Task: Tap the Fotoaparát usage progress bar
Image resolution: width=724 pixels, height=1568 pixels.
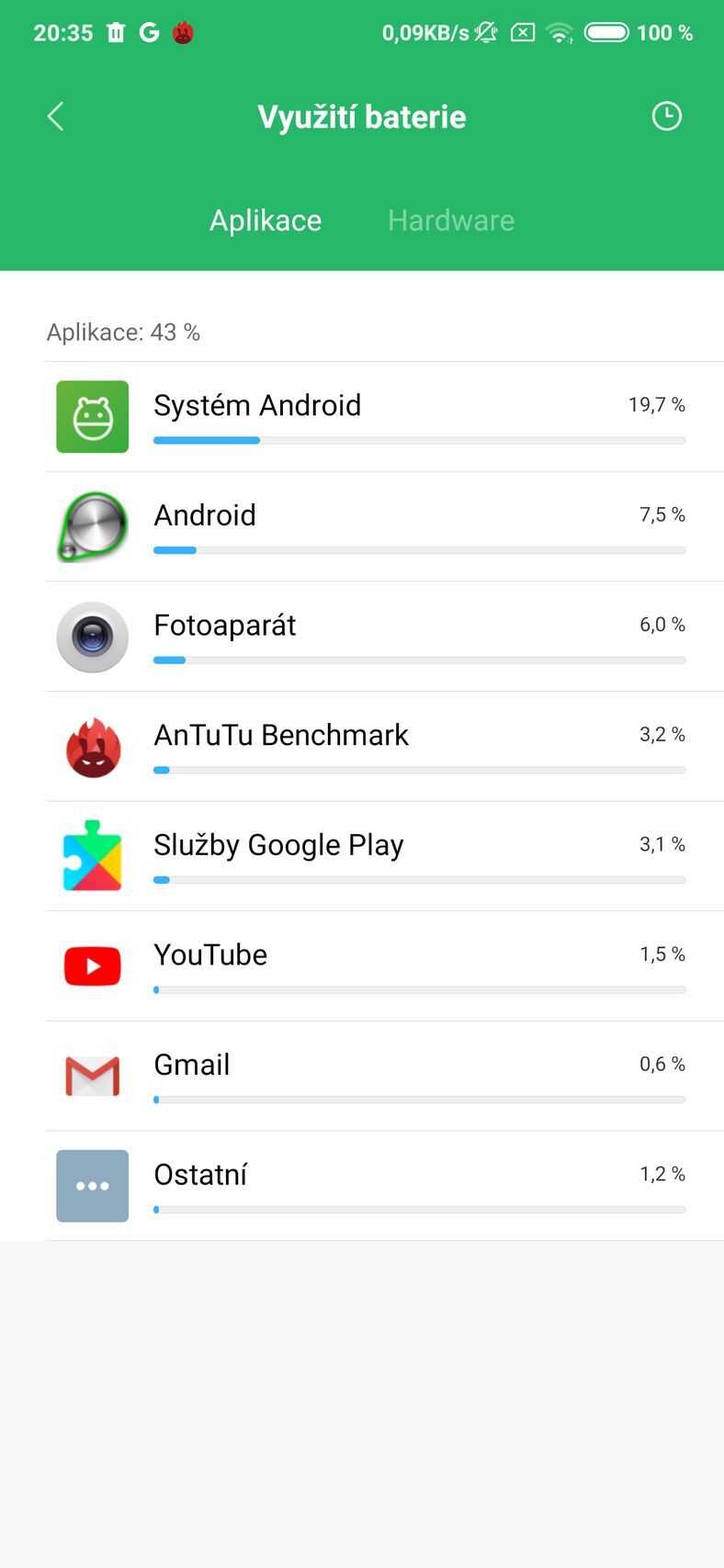Action: pos(419,660)
